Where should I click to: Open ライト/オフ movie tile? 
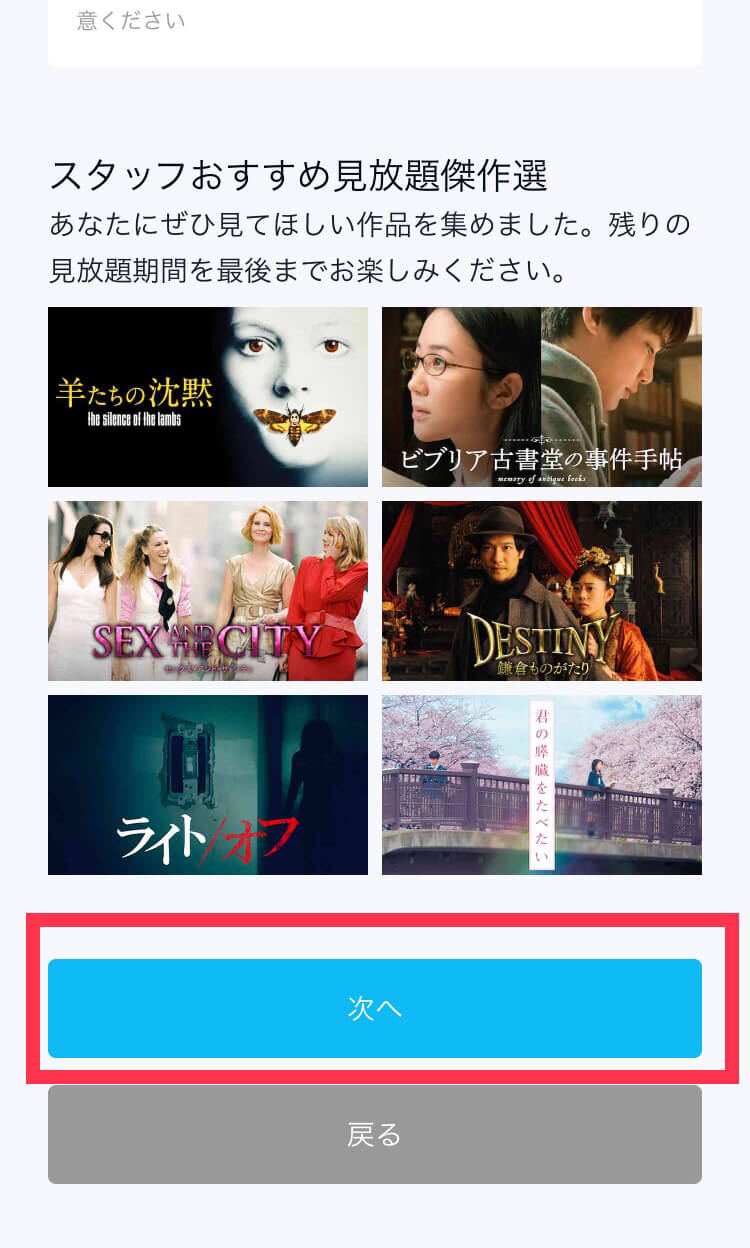click(x=208, y=785)
